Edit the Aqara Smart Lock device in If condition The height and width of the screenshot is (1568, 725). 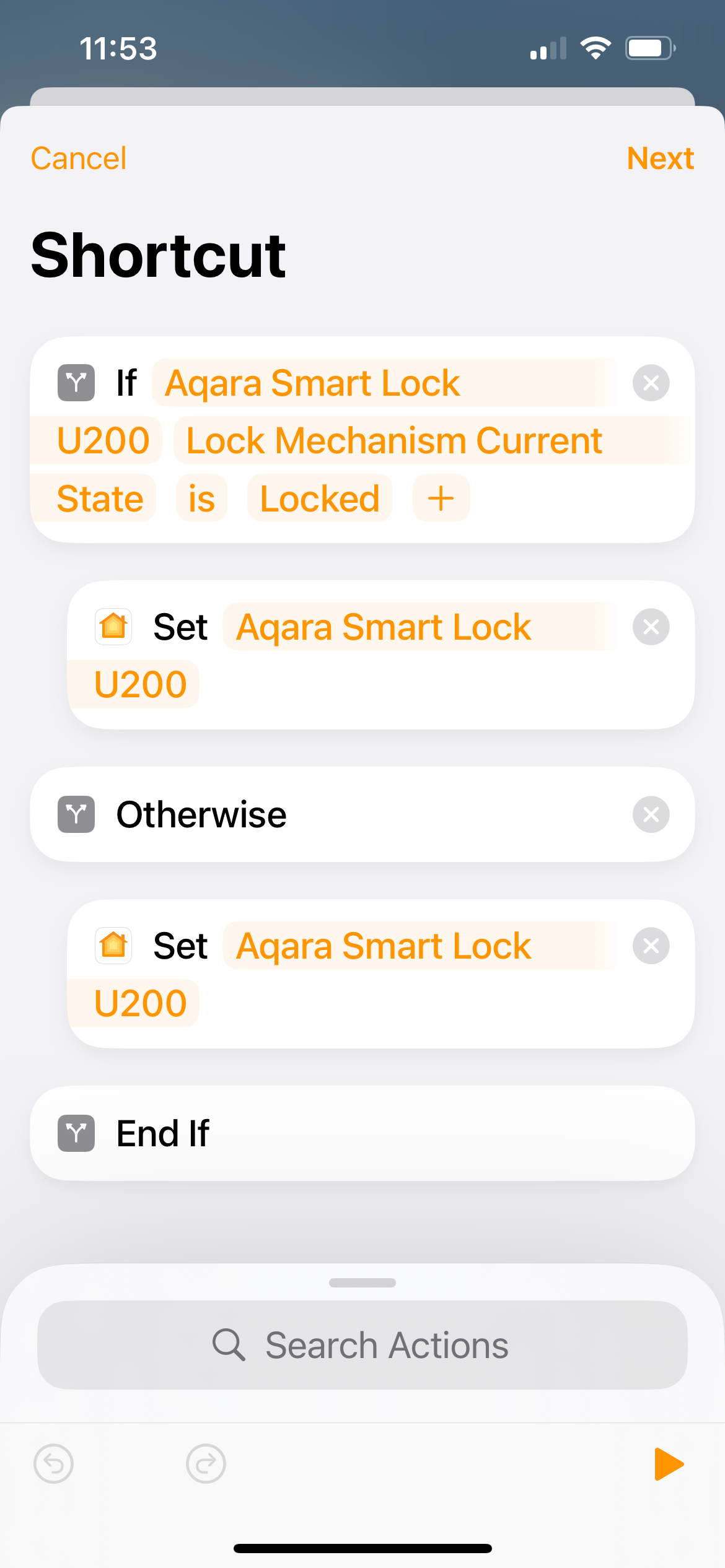(x=312, y=383)
